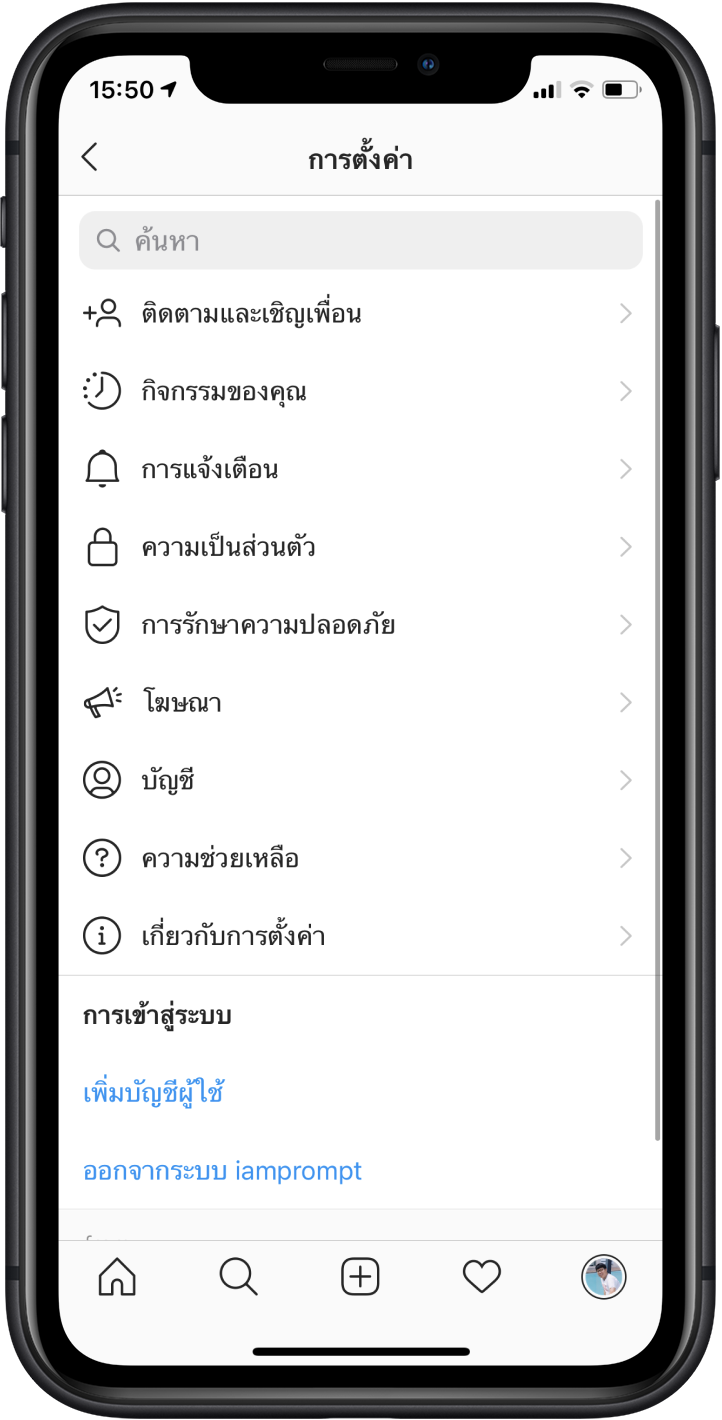Image resolution: width=722 pixels, height=1420 pixels.
Task: Open โฆษณา ads settings
Action: [x=358, y=703]
